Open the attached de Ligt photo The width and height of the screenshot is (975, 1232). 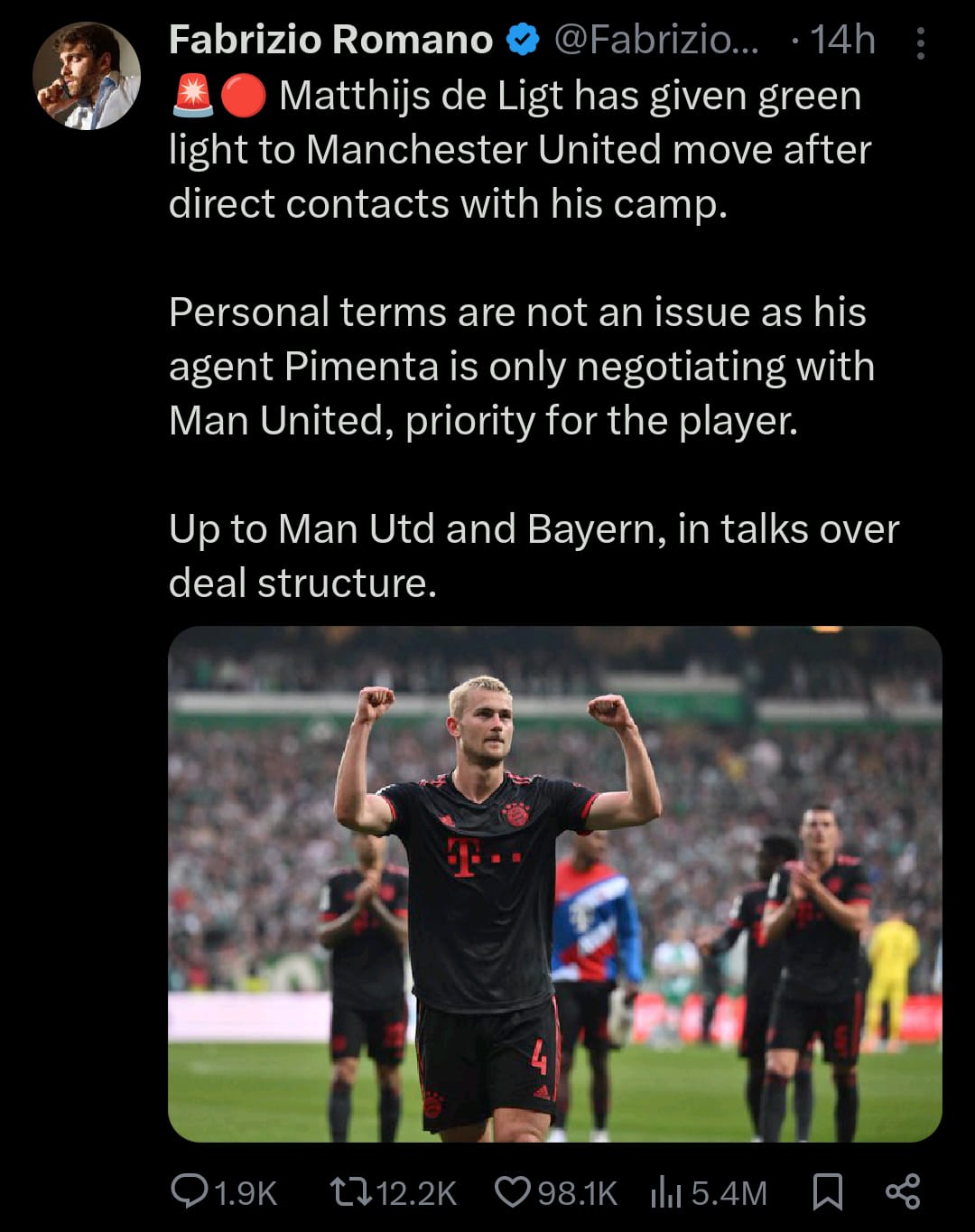[x=554, y=883]
